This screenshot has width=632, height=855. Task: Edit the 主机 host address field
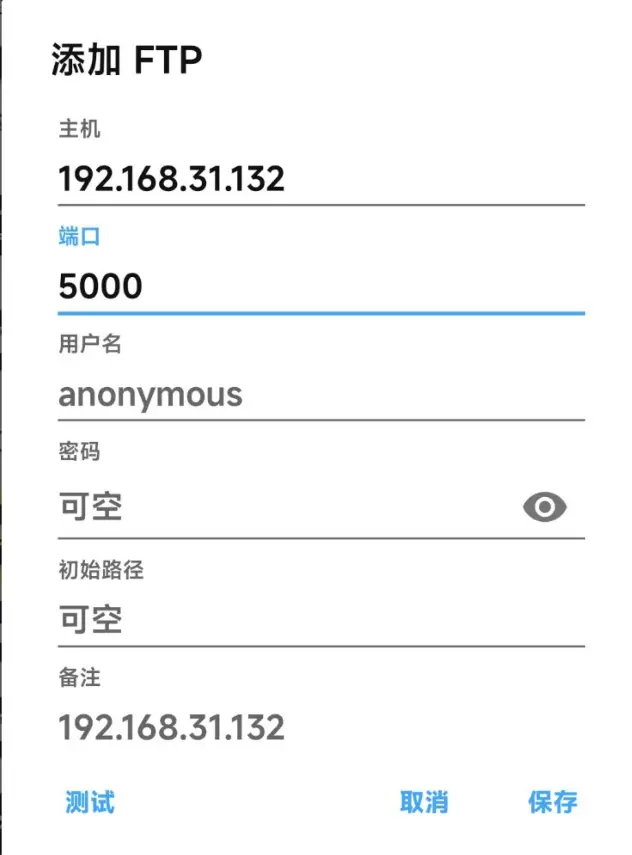pos(320,179)
